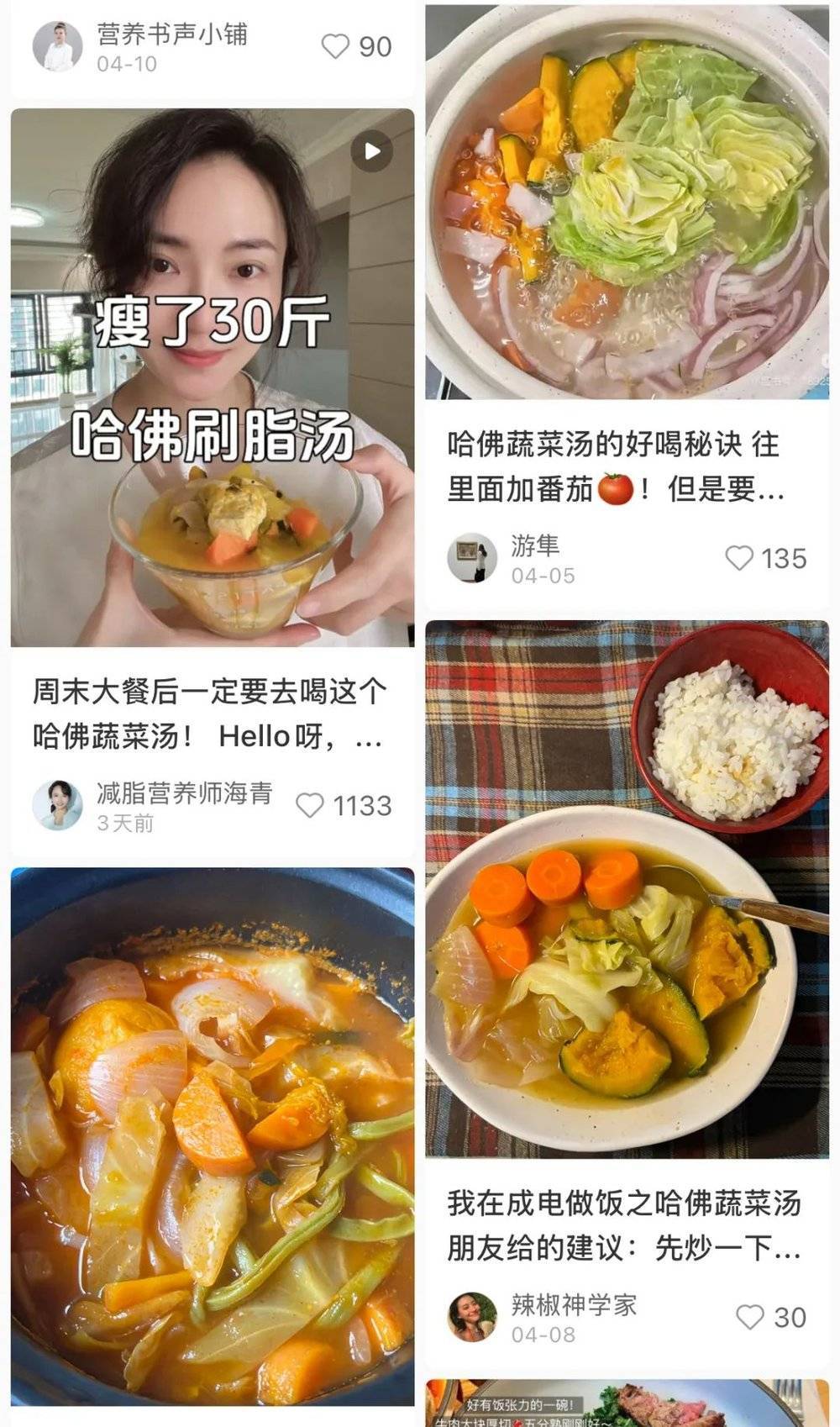This screenshot has width=840, height=1427.
Task: Open 辣椒神学家's profile
Action: [x=473, y=1316]
